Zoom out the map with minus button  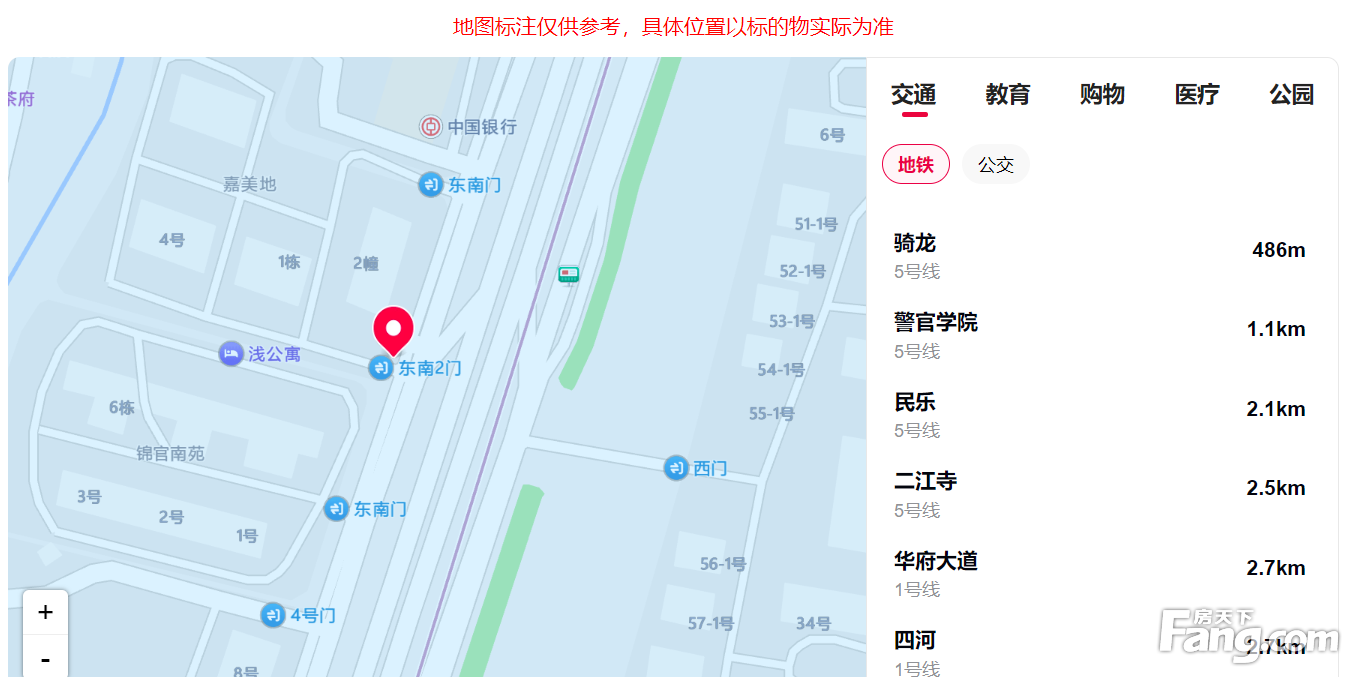(x=45, y=658)
